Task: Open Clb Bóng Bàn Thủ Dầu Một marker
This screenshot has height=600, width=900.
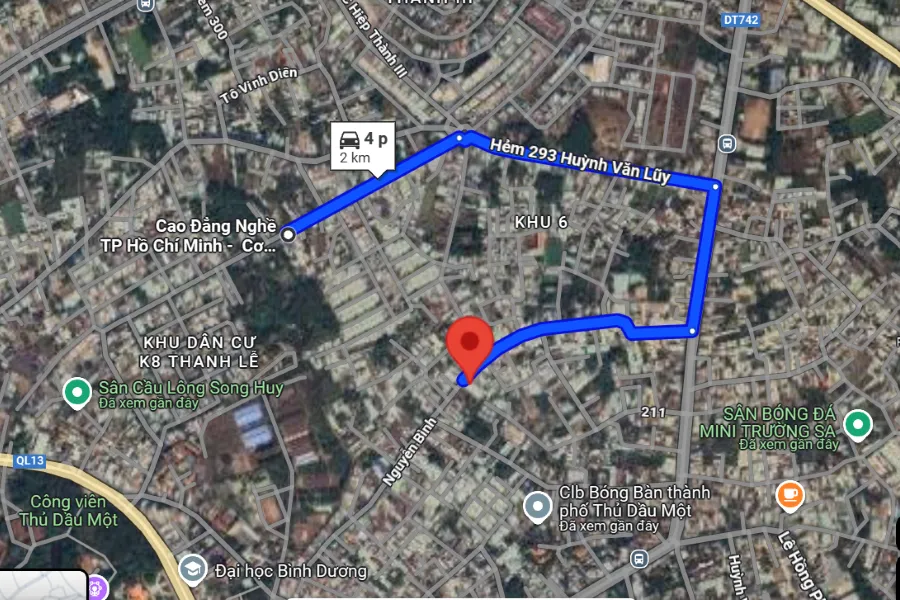Action: coord(538,507)
